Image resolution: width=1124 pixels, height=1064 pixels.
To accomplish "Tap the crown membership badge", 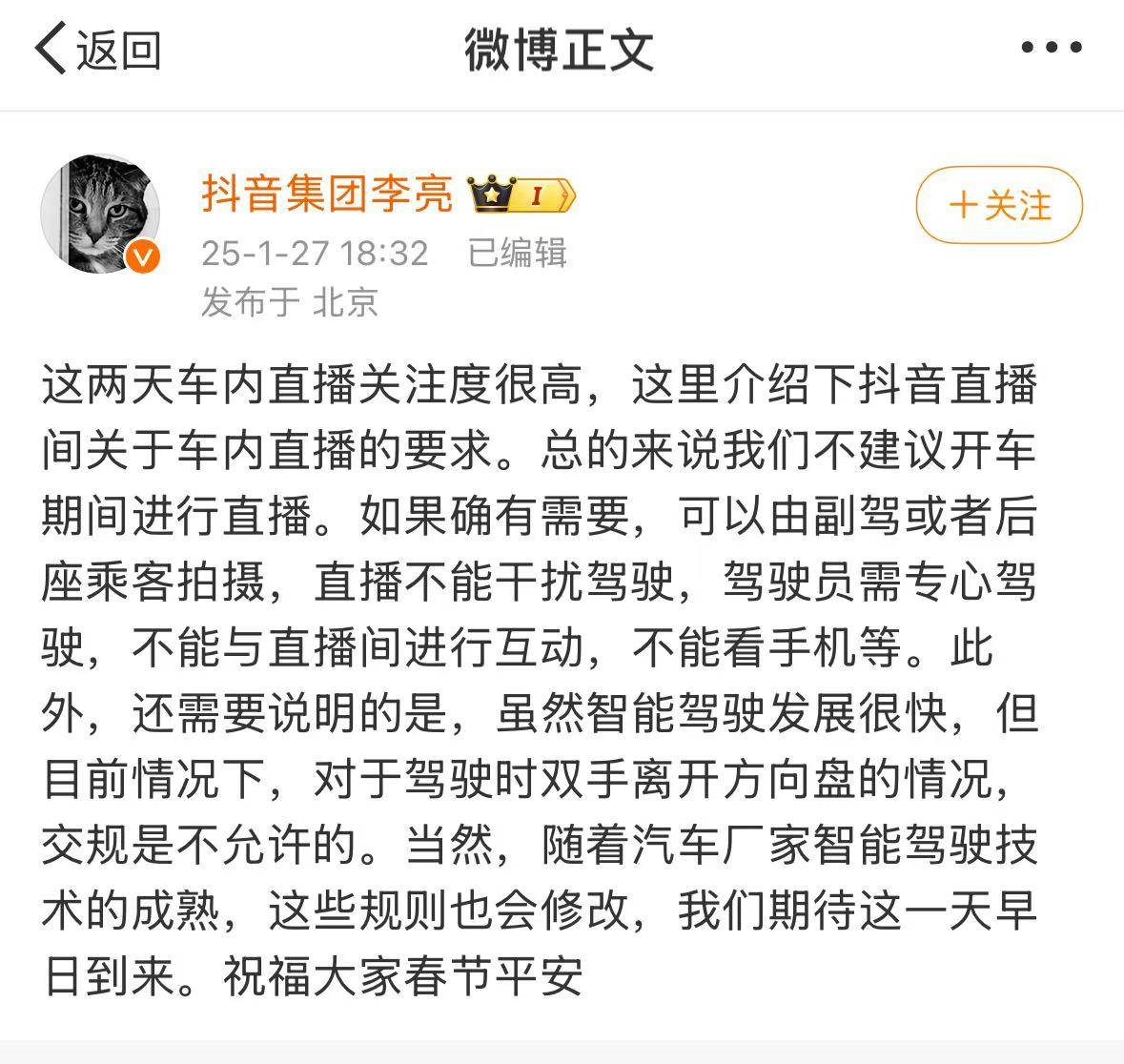I will [521, 194].
